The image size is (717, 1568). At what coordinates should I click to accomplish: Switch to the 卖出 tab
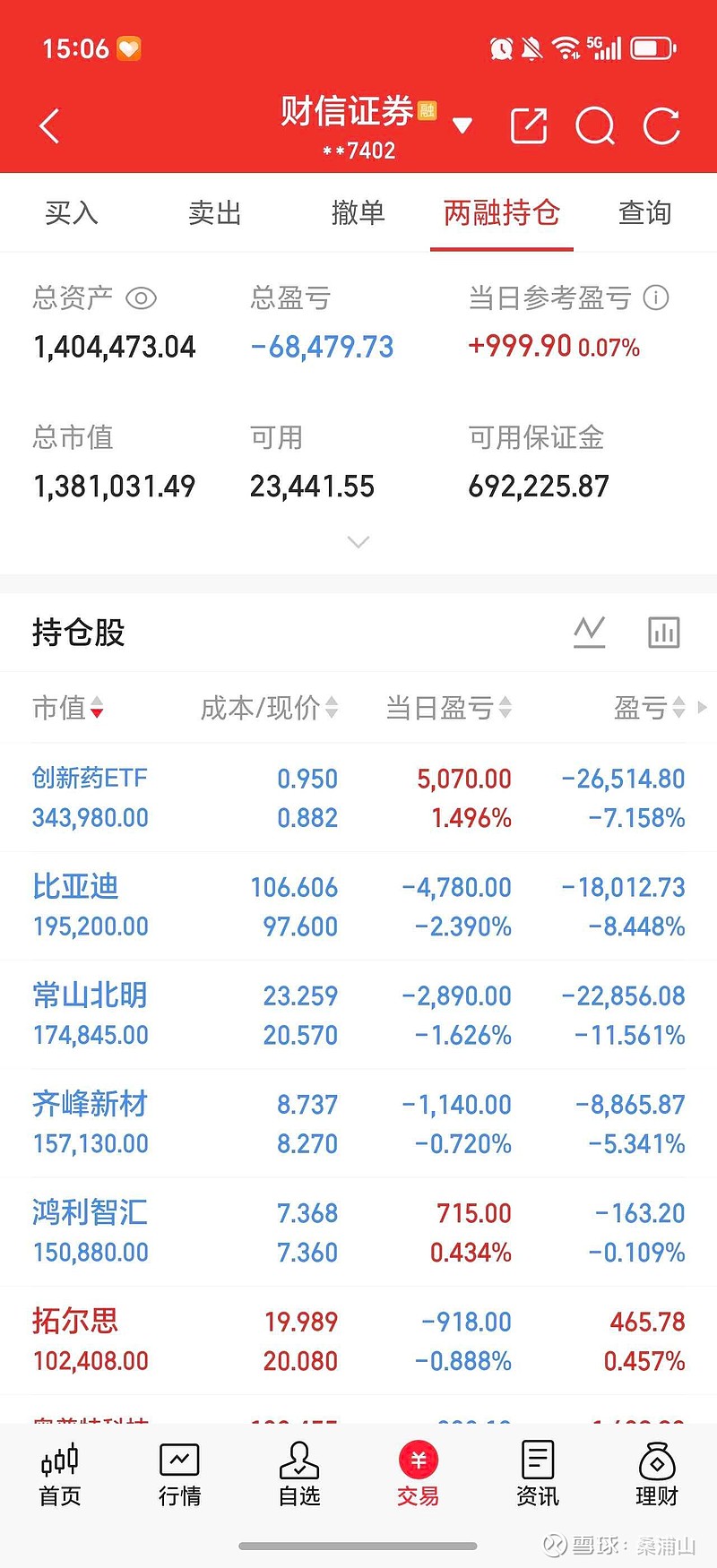pos(215,213)
